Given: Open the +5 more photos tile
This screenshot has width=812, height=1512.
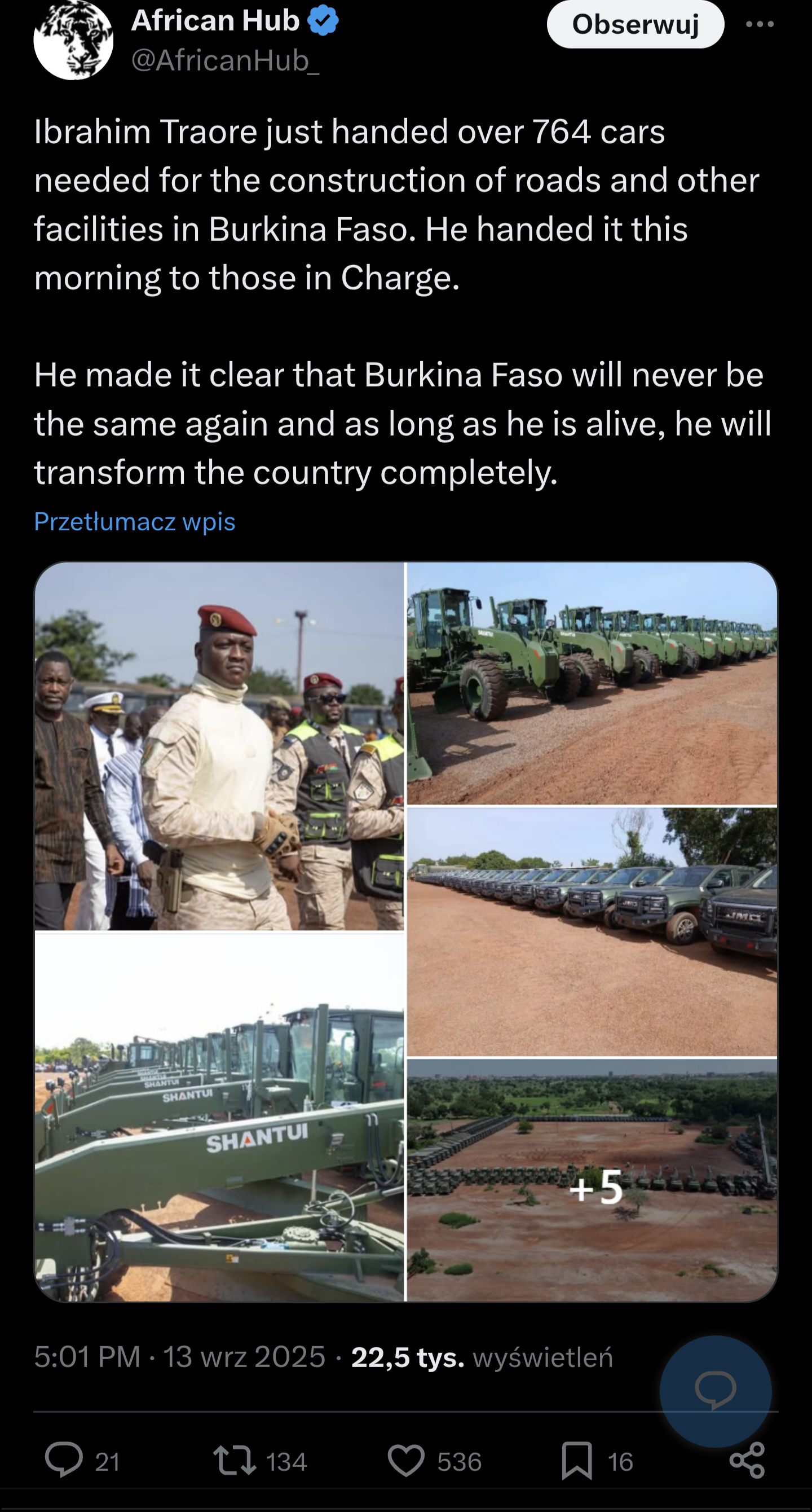Looking at the screenshot, I should [592, 1180].
